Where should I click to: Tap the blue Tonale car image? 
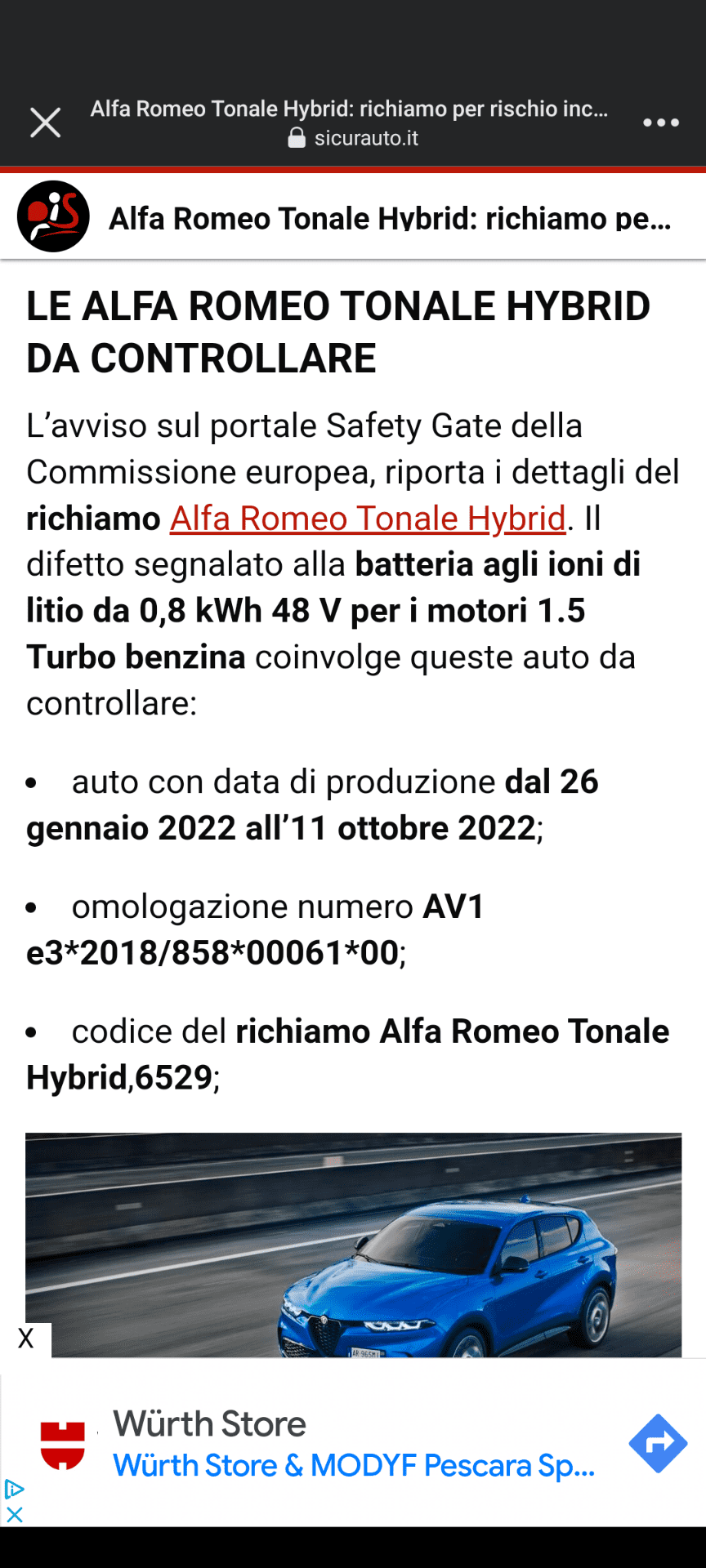353,1245
